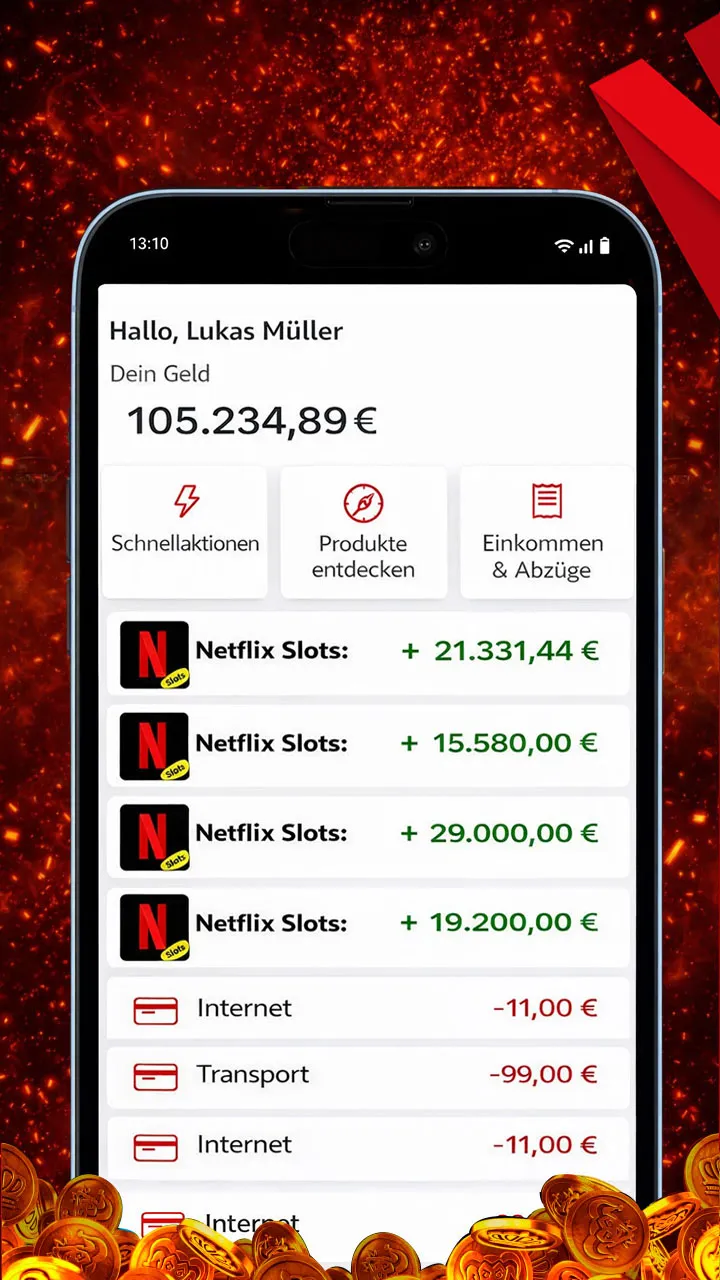The width and height of the screenshot is (720, 1280).
Task: Select the card icon next to Transport
Action: coord(155,1074)
